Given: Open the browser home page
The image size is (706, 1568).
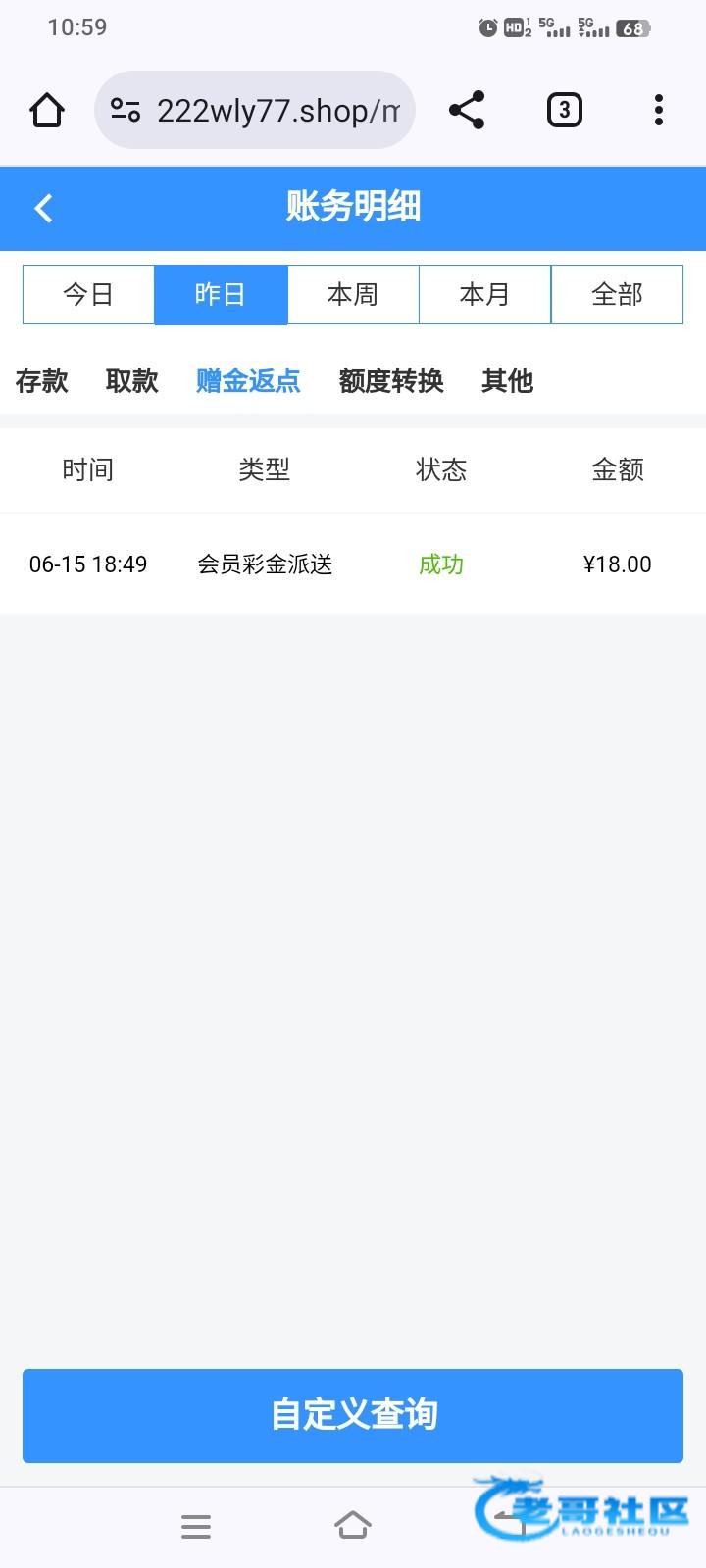Looking at the screenshot, I should [47, 110].
